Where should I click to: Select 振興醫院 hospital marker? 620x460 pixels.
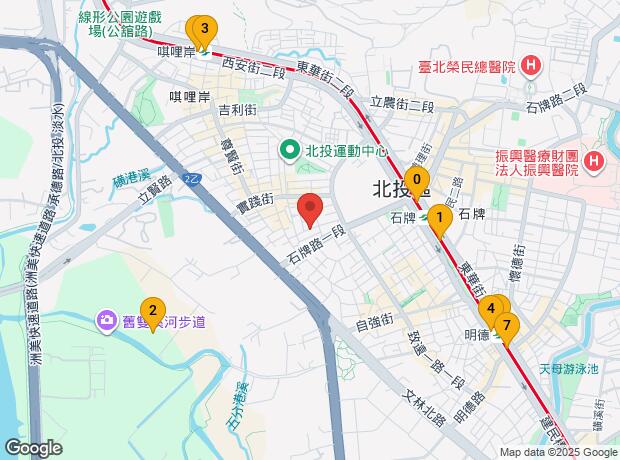click(596, 160)
